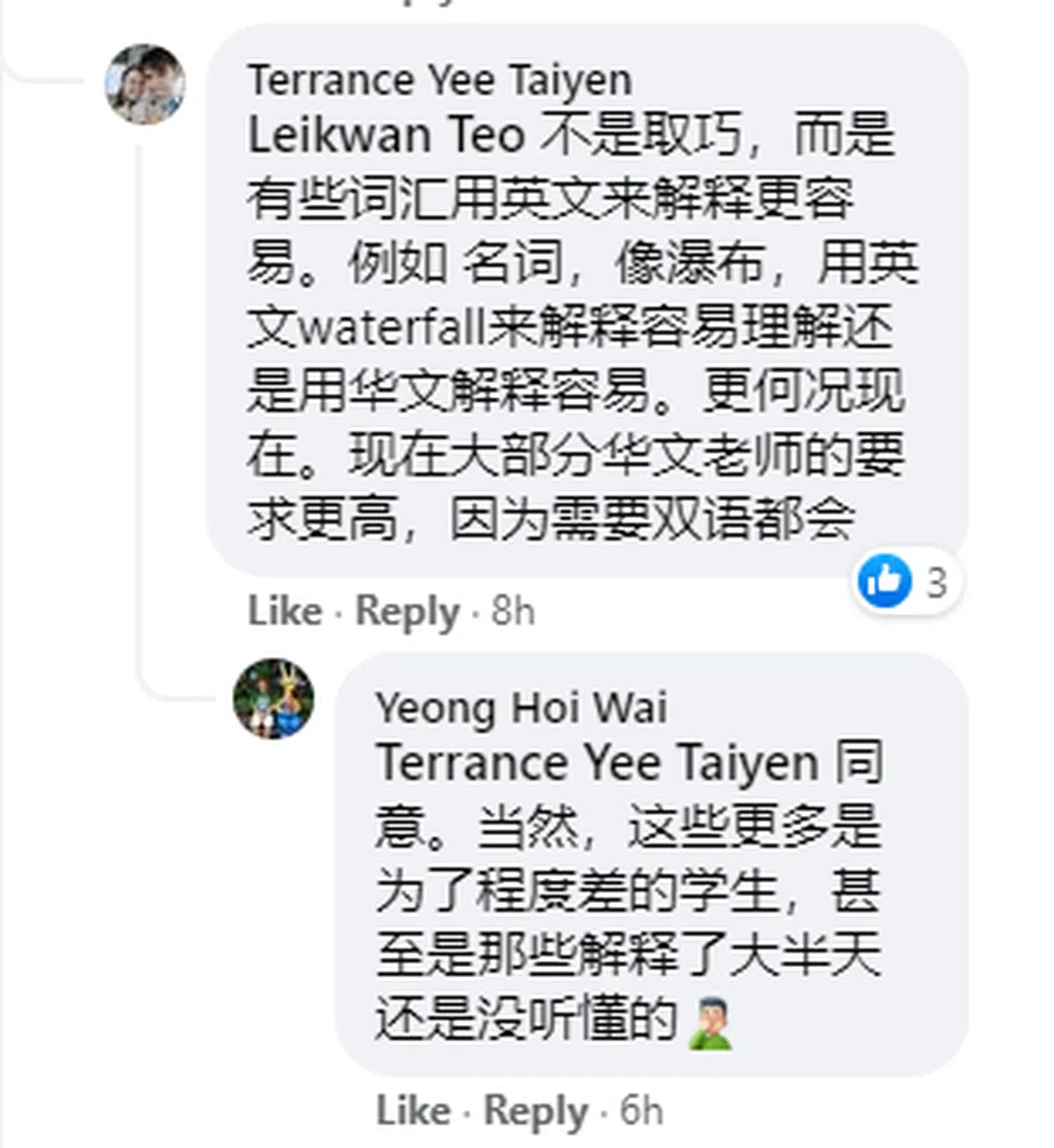Open Terrance Yee Taiyen's profile name
1054x1148 pixels.
439,81
